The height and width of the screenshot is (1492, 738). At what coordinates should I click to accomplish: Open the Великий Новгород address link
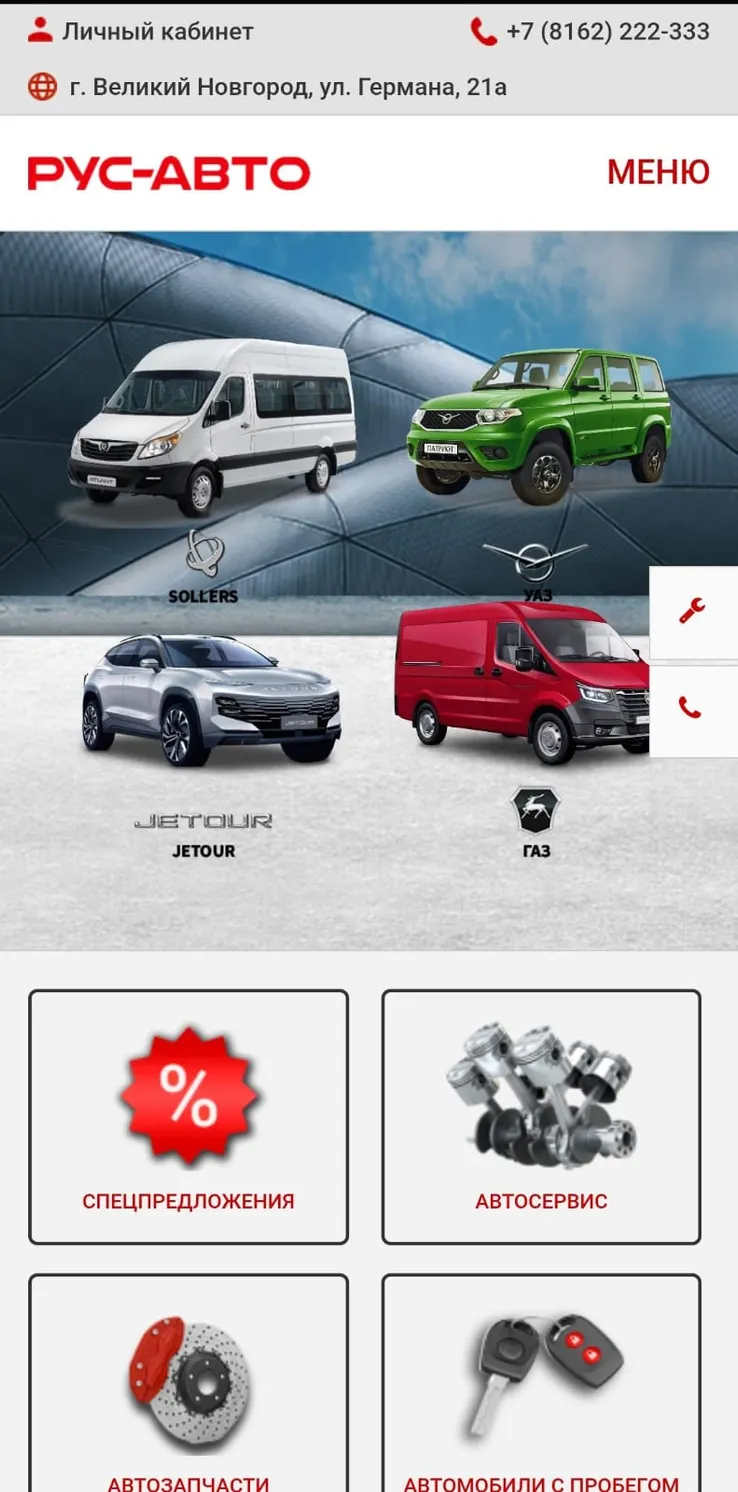[267, 87]
